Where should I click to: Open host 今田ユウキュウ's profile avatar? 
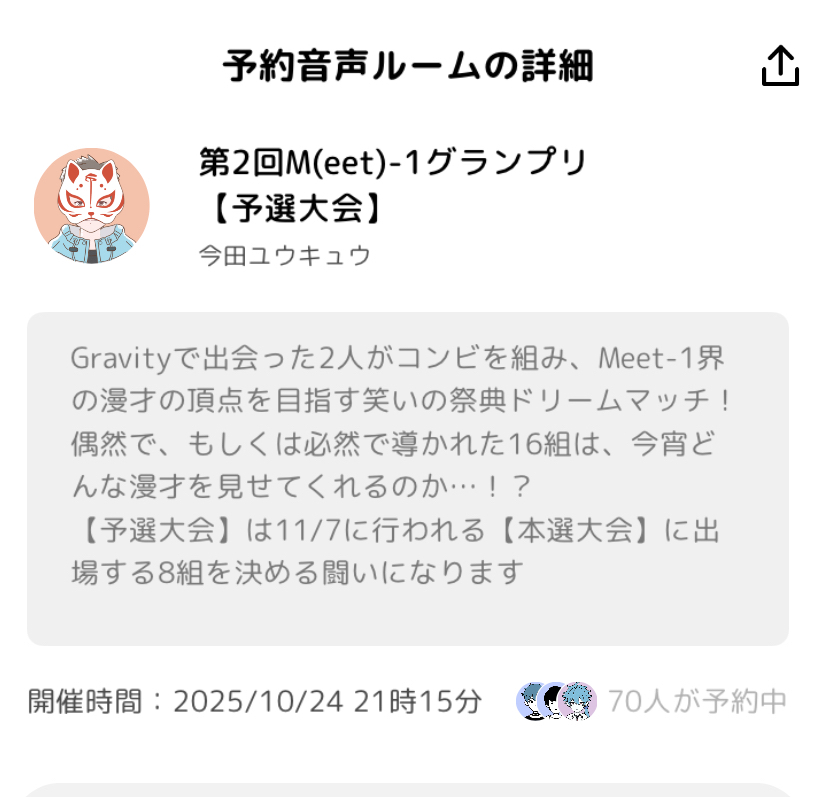(x=92, y=206)
